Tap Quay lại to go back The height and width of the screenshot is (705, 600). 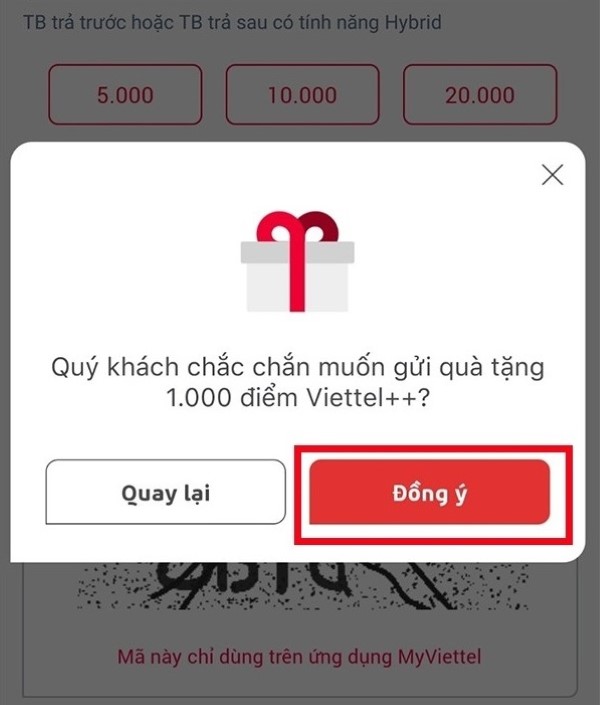tap(166, 493)
